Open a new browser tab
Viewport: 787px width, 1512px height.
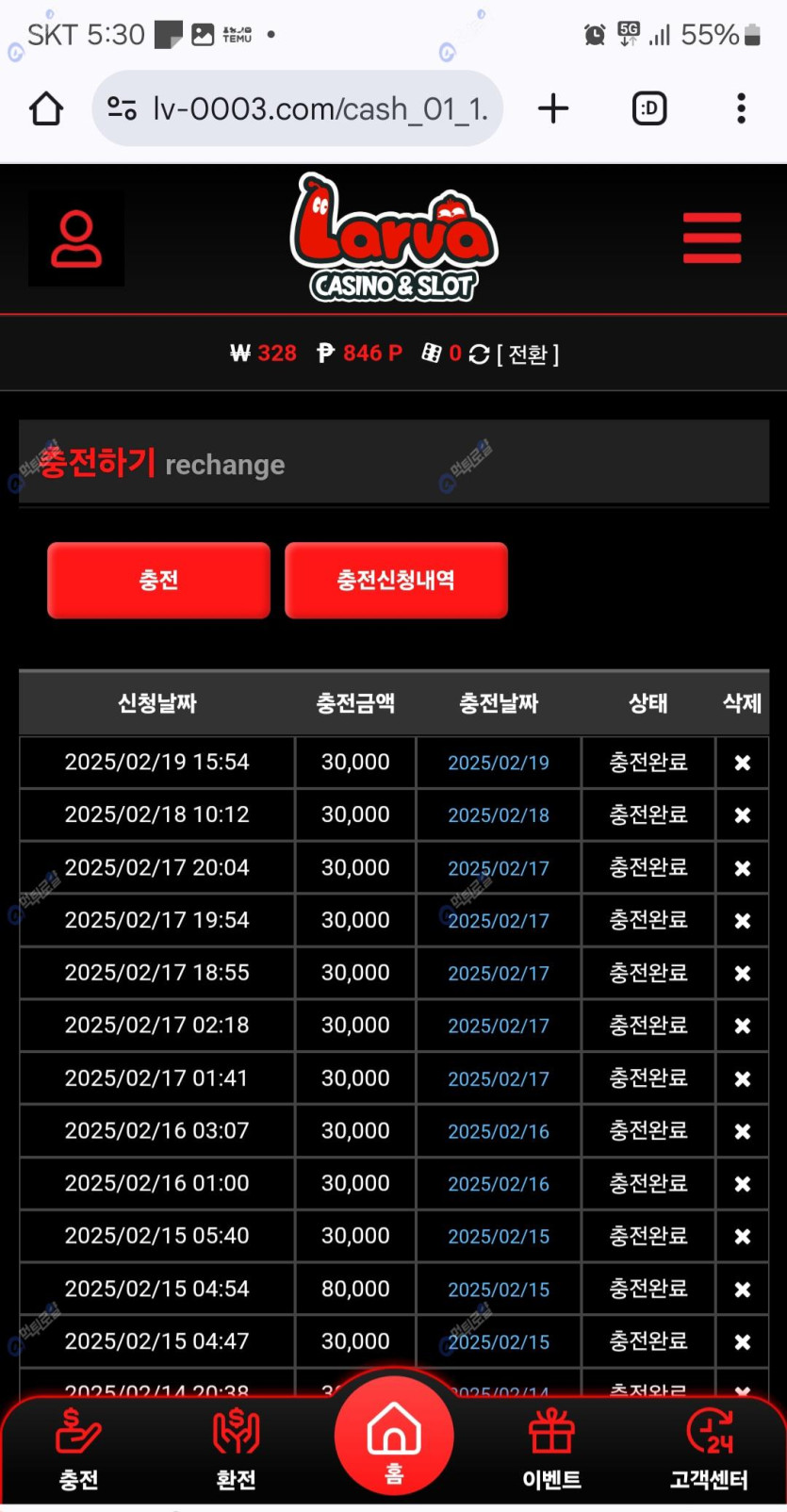[553, 109]
